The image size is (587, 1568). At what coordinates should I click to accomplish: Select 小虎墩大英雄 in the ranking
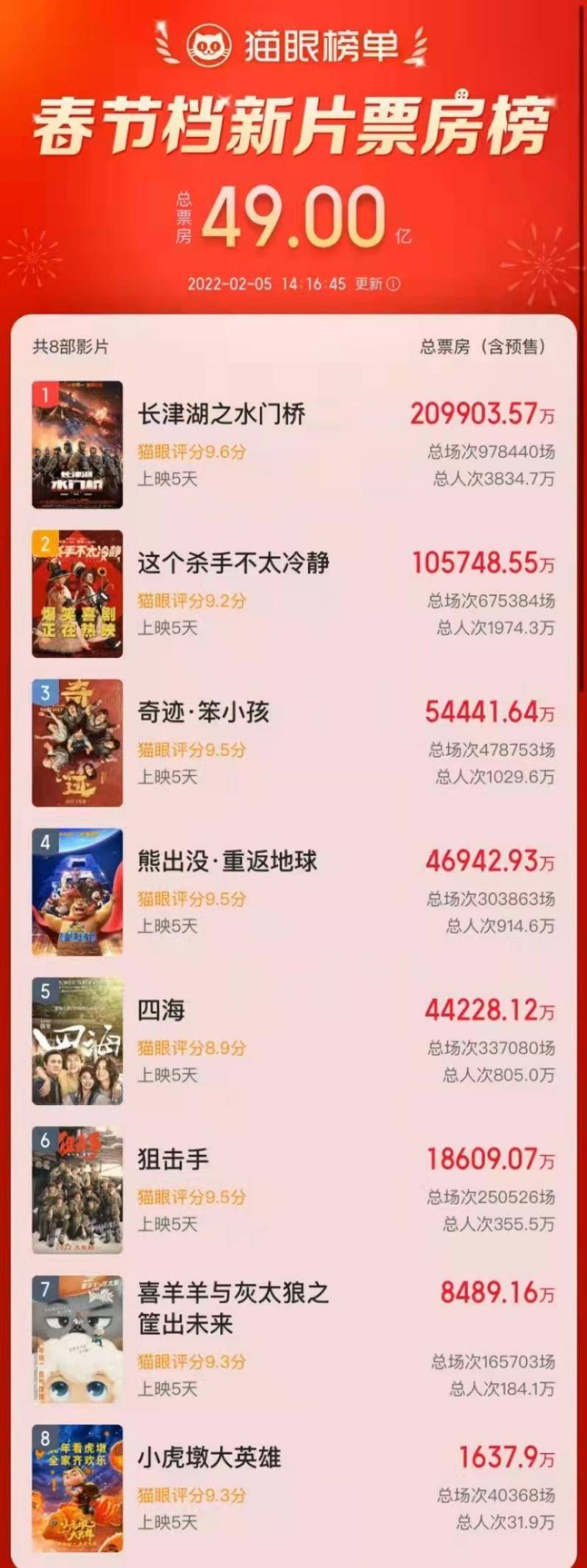pyautogui.click(x=210, y=1458)
